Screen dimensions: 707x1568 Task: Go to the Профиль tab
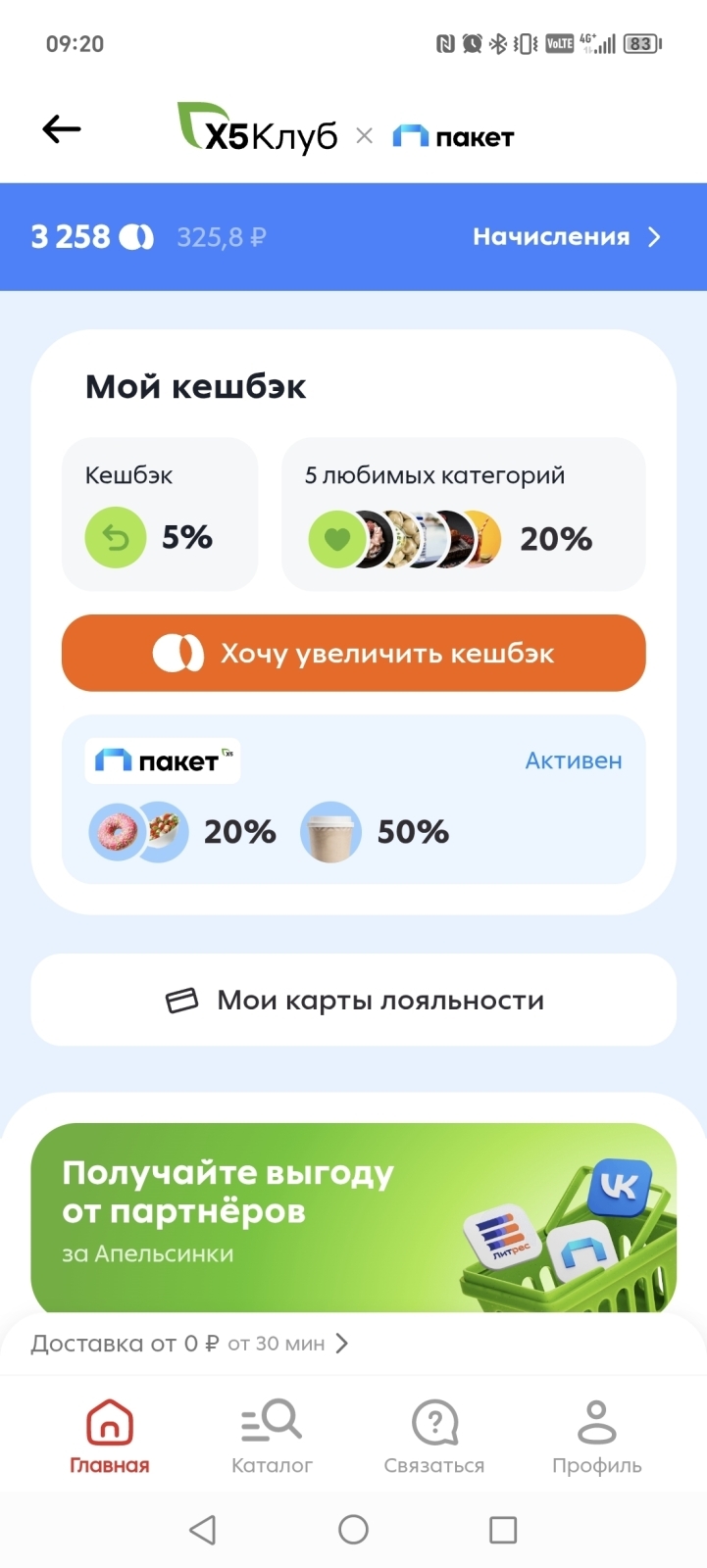click(596, 1436)
